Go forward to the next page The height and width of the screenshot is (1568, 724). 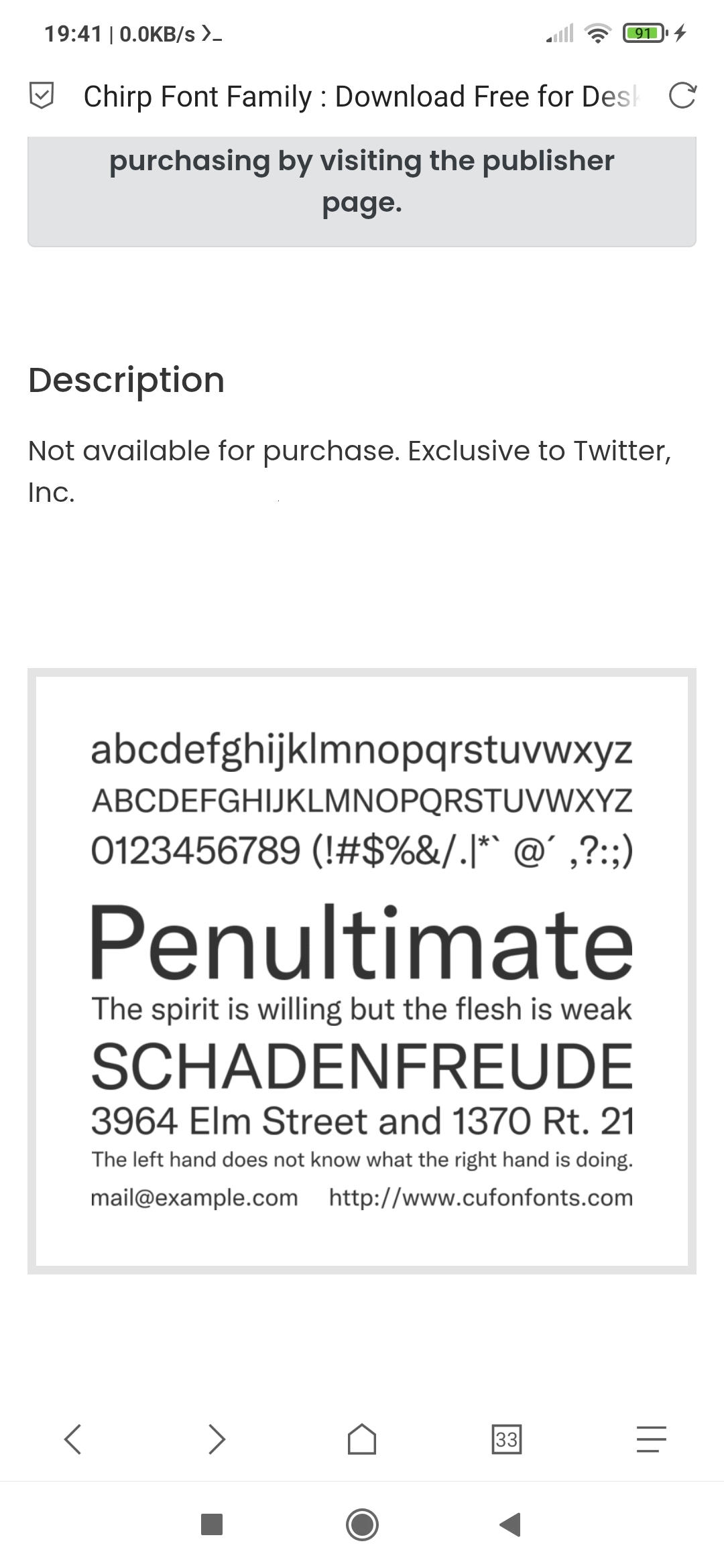coord(217,1439)
